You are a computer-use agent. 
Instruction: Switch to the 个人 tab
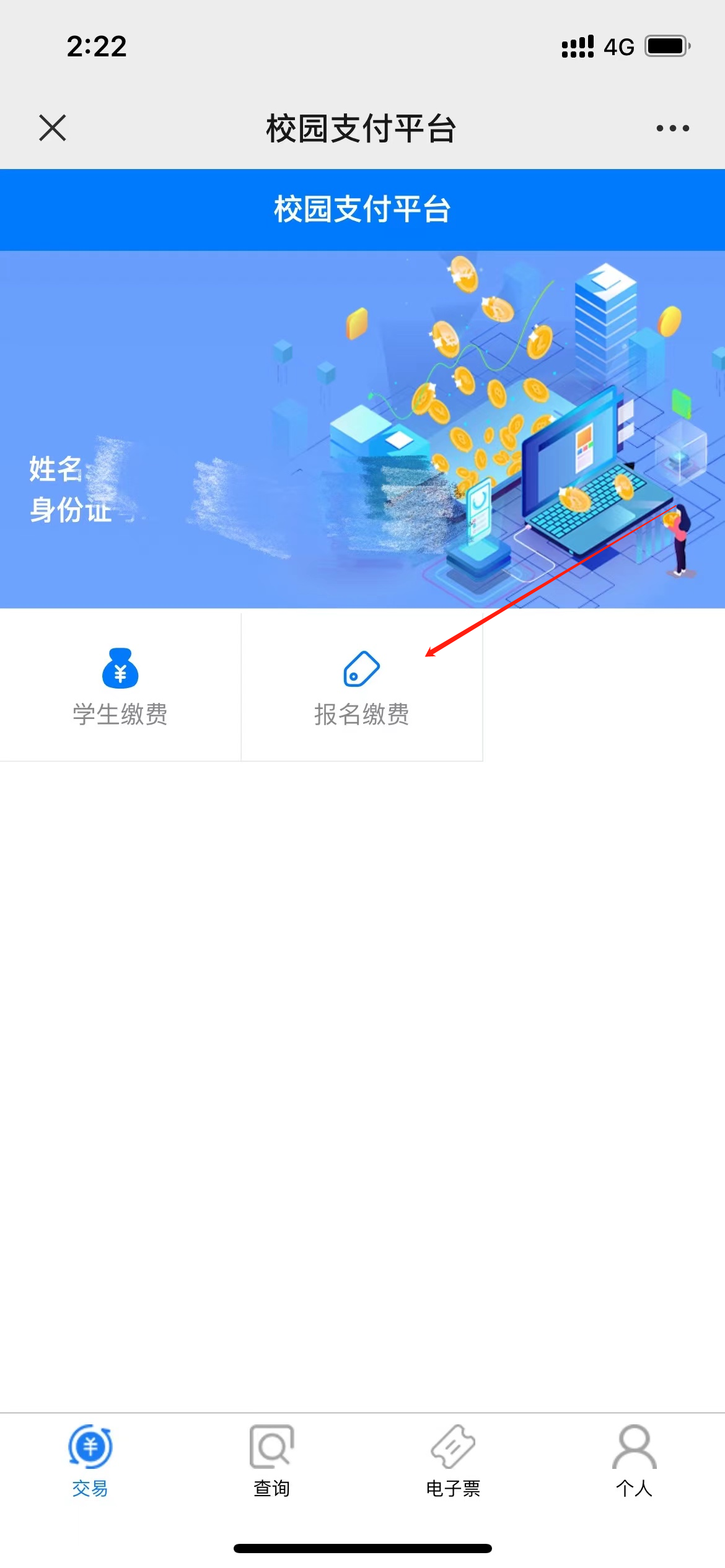coord(634,1460)
